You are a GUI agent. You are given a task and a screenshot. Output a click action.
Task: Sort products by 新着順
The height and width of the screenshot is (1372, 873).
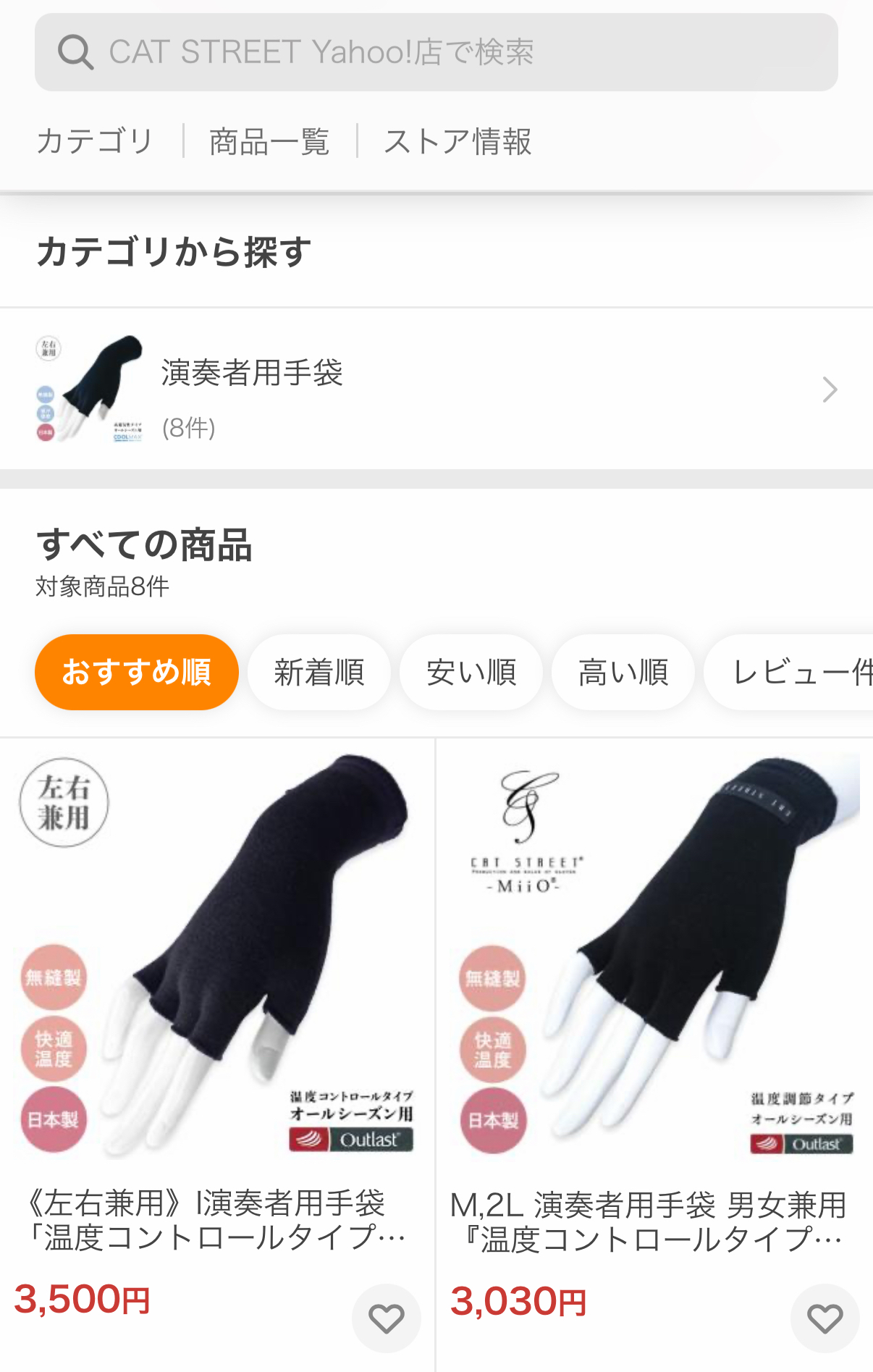click(319, 672)
